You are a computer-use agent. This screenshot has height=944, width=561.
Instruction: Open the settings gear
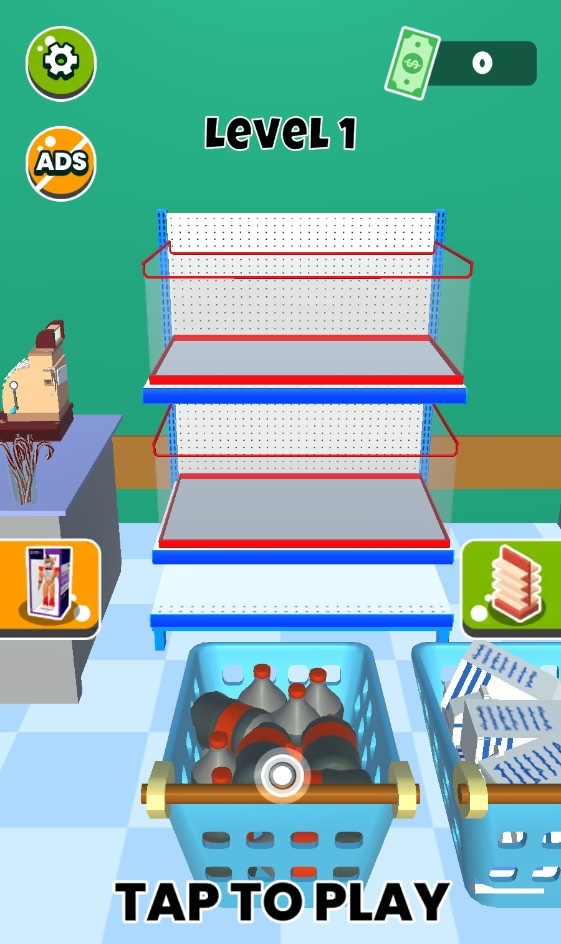[61, 62]
